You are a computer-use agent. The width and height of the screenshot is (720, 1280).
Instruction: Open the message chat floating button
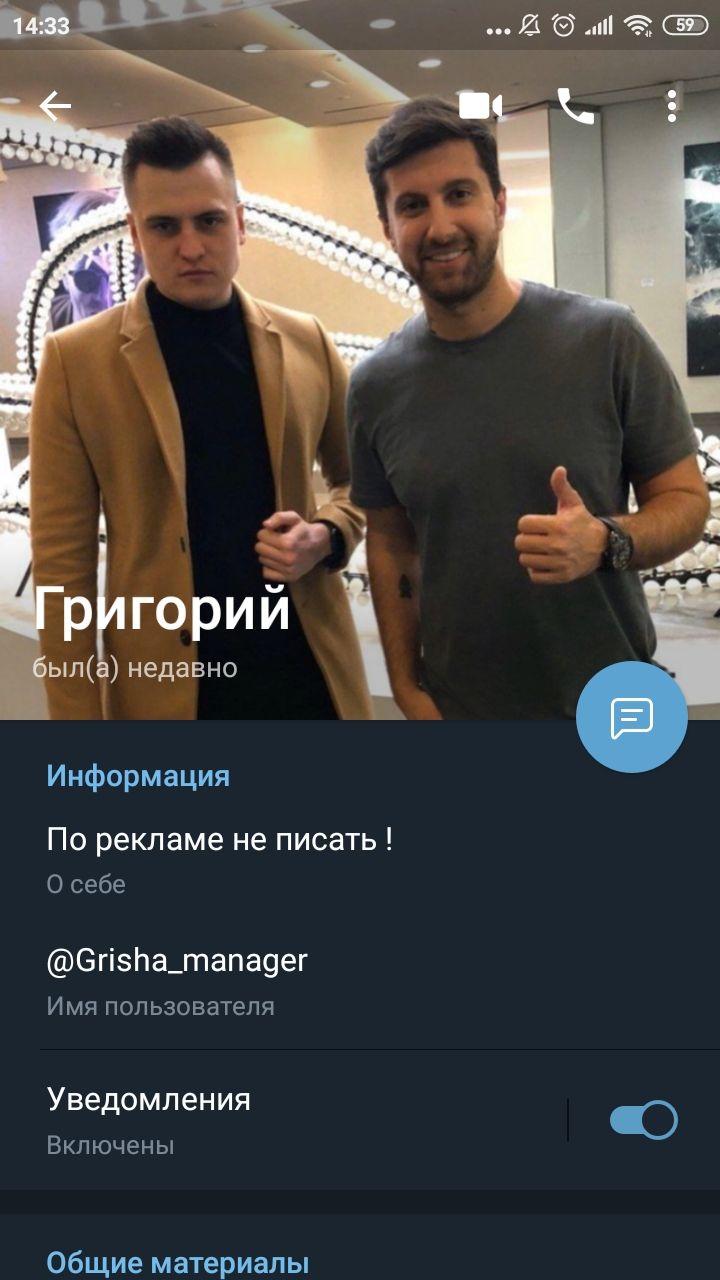coord(632,717)
